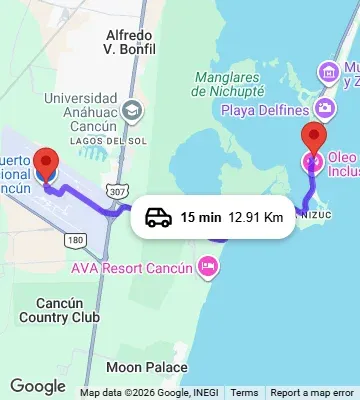The height and width of the screenshot is (400, 360).
Task: Open the AVA Resort Cancún hotel marker
Action: 208,267
